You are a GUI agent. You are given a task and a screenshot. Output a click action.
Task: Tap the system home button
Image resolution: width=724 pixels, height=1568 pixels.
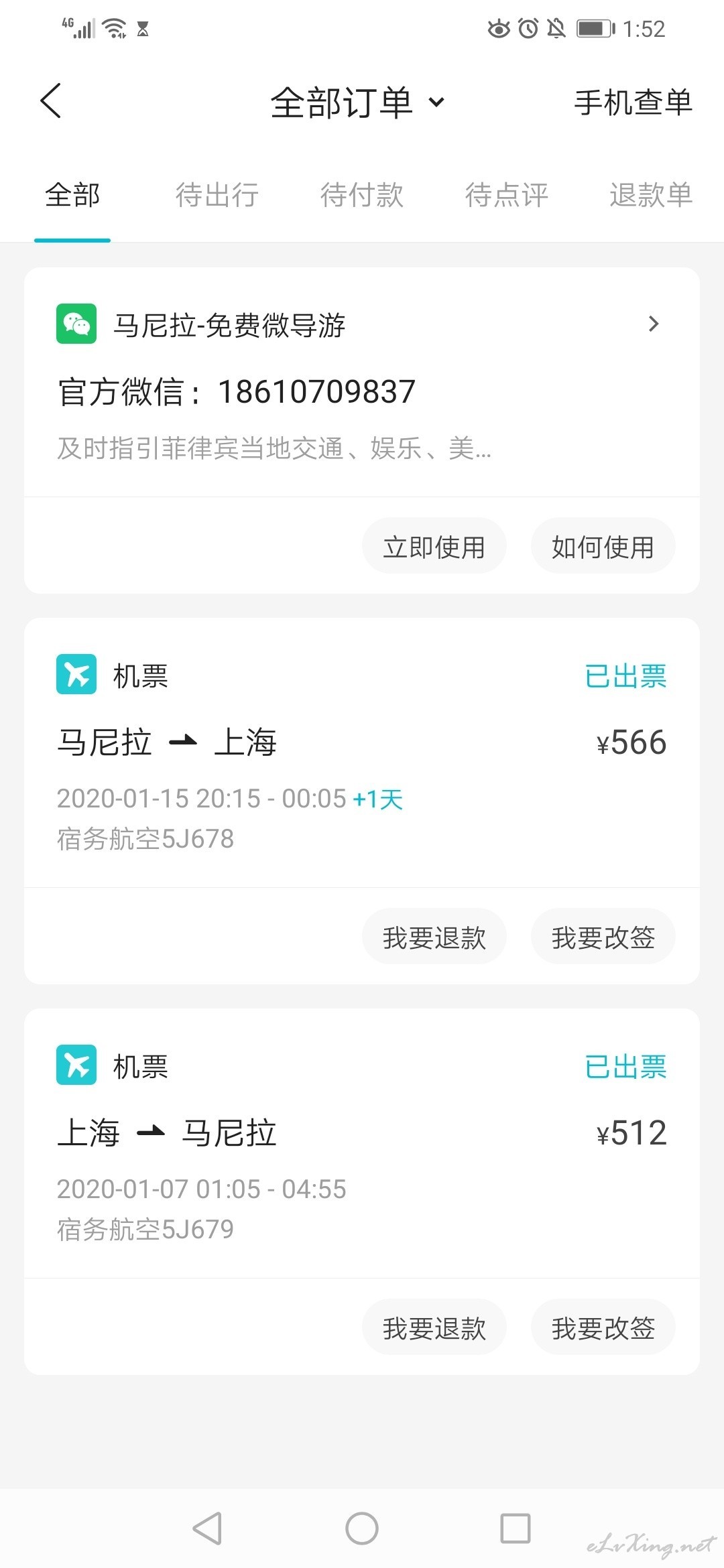tap(362, 1528)
